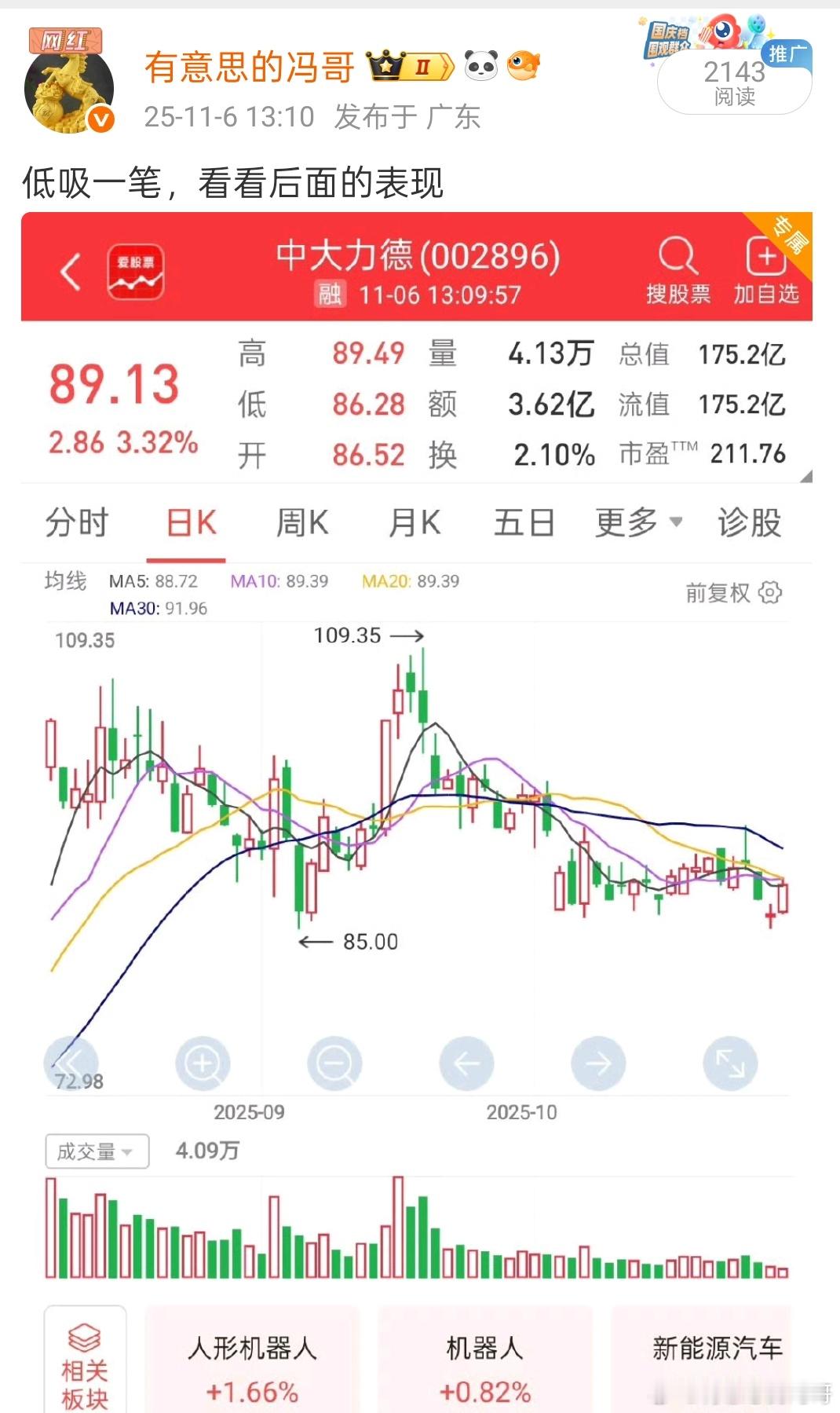This screenshot has height=1413, width=840.
Task: Advance chart with the right navigation arrow
Action: click(x=598, y=1062)
